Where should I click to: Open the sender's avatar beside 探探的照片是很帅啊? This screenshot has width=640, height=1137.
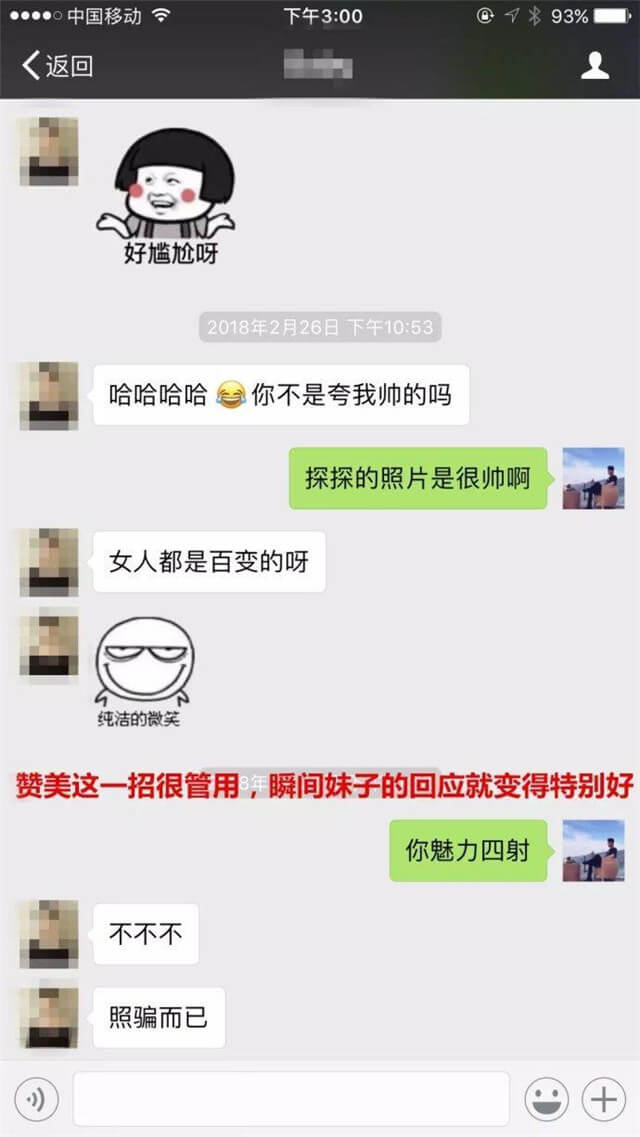coord(593,478)
